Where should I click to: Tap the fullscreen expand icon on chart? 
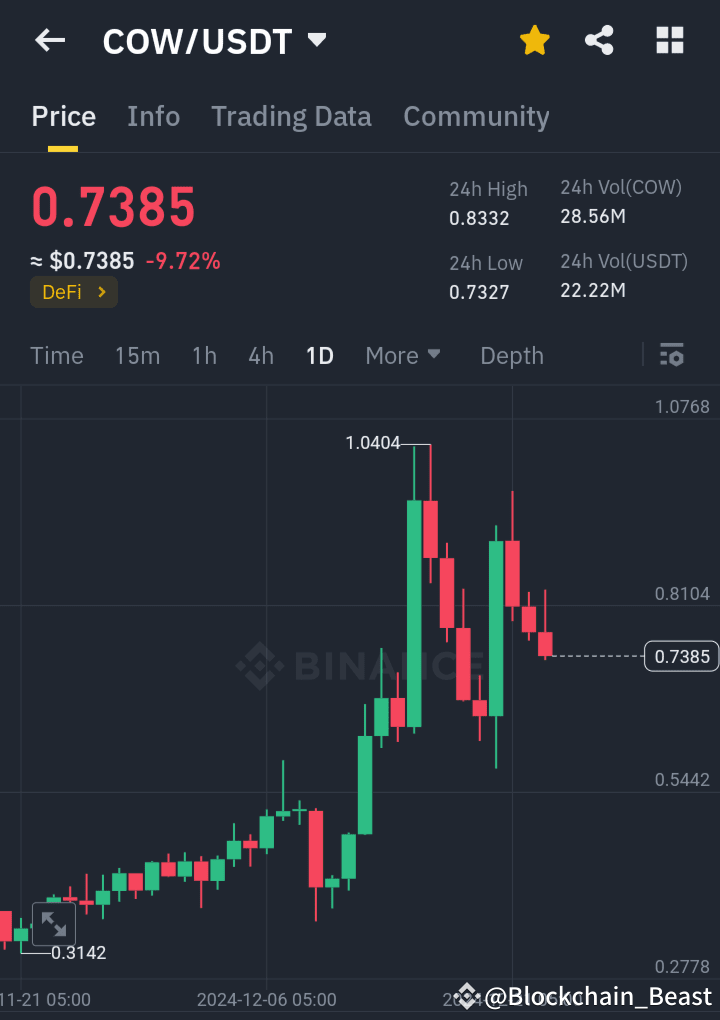click(x=54, y=924)
